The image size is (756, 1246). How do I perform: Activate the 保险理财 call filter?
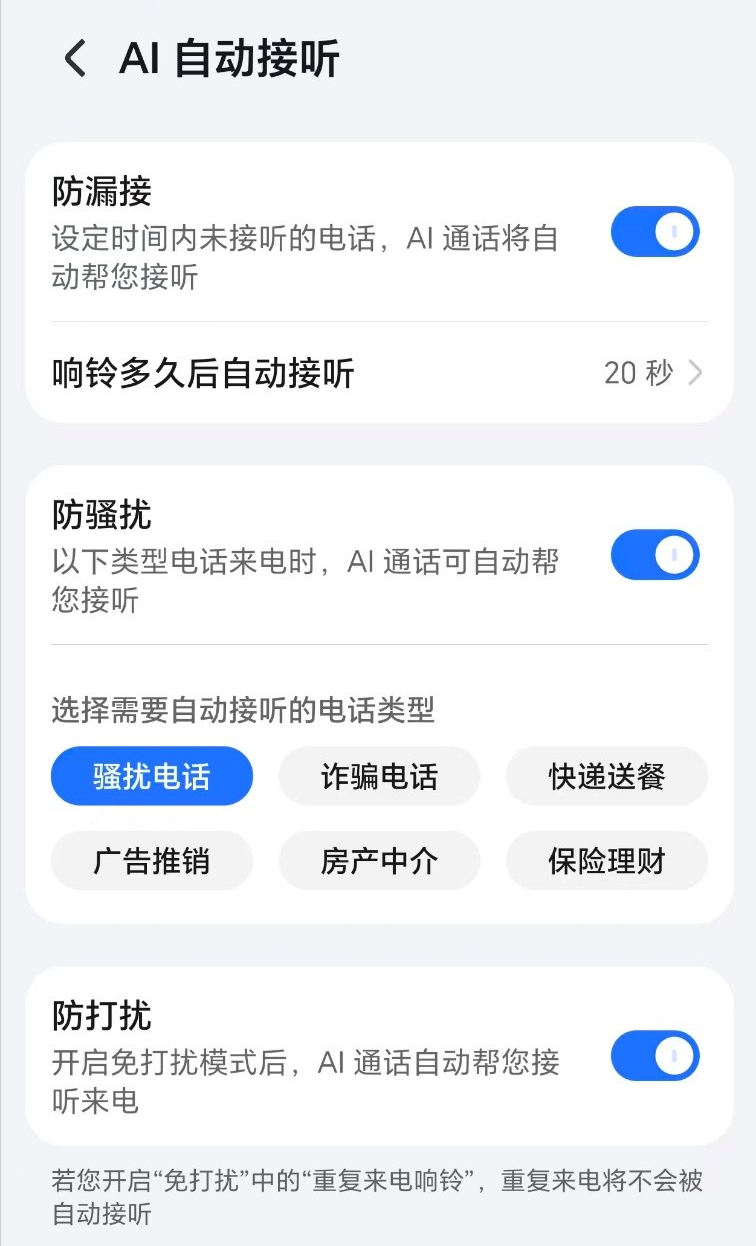(606, 862)
